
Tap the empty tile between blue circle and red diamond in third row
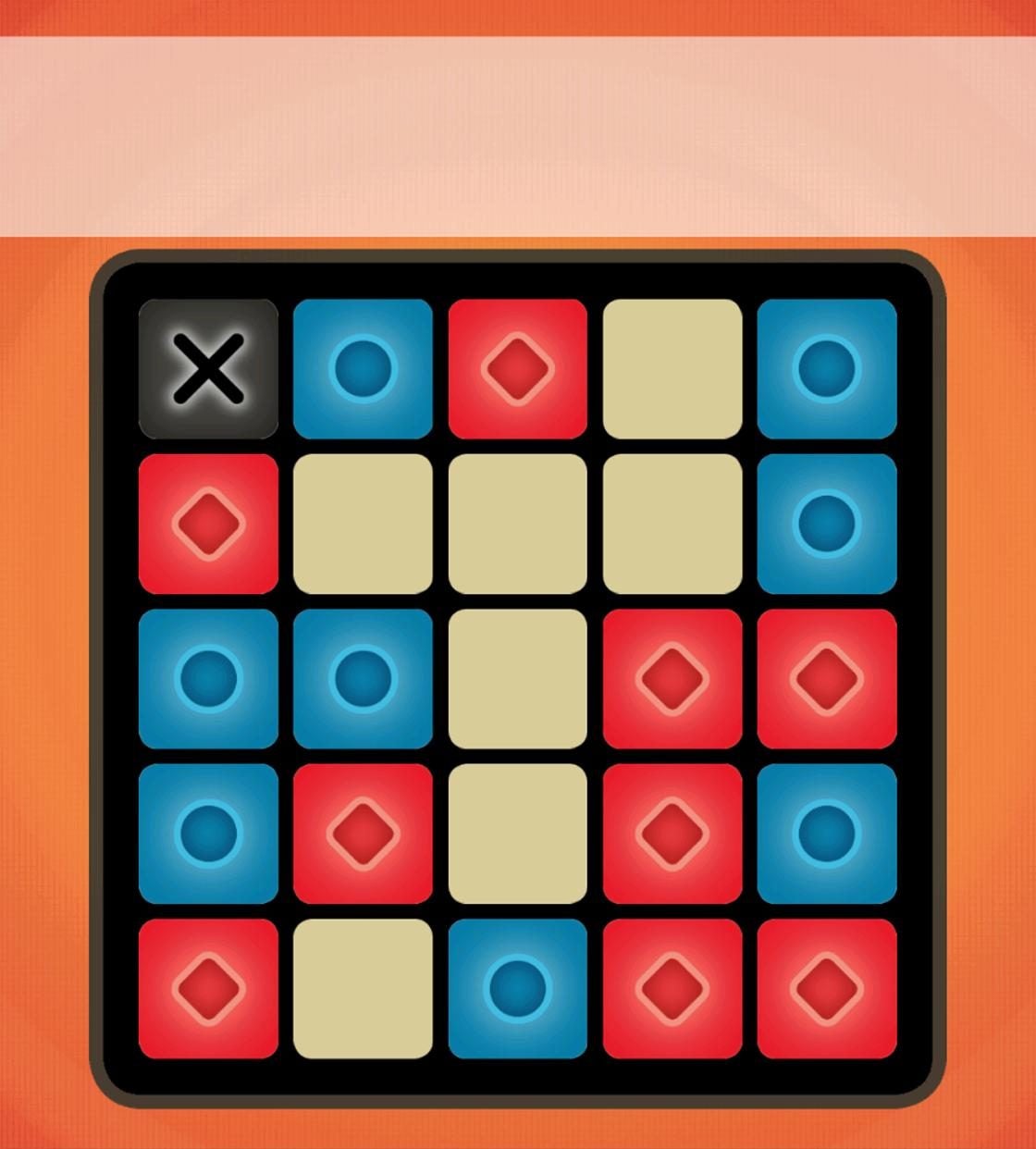point(518,678)
